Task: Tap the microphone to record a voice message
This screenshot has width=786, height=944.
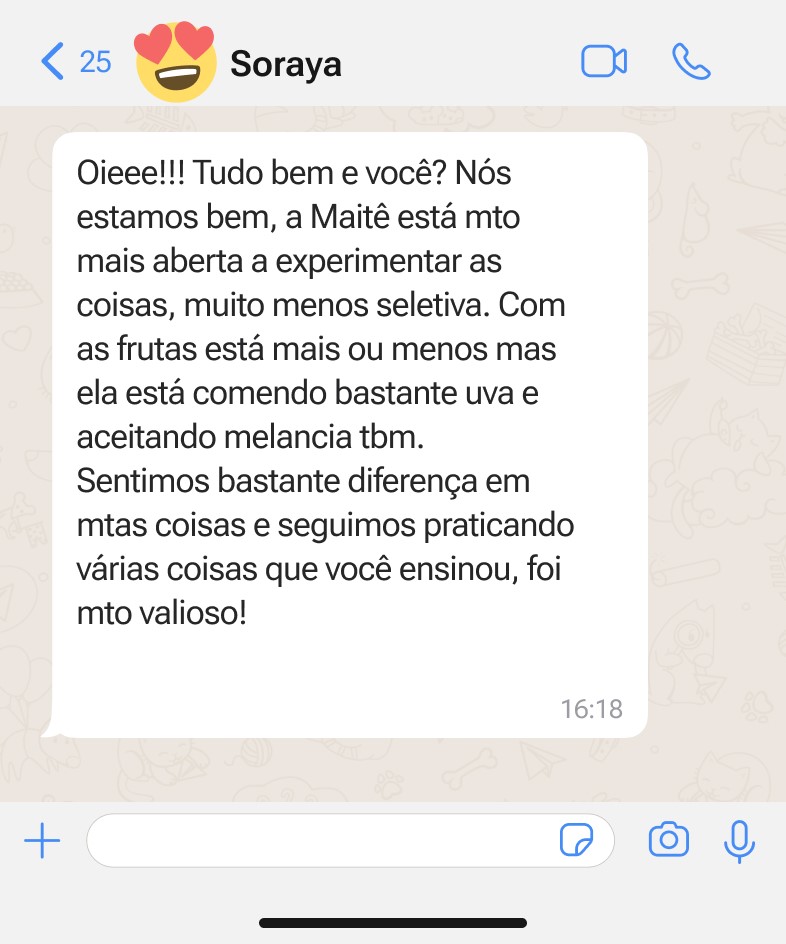Action: point(739,840)
